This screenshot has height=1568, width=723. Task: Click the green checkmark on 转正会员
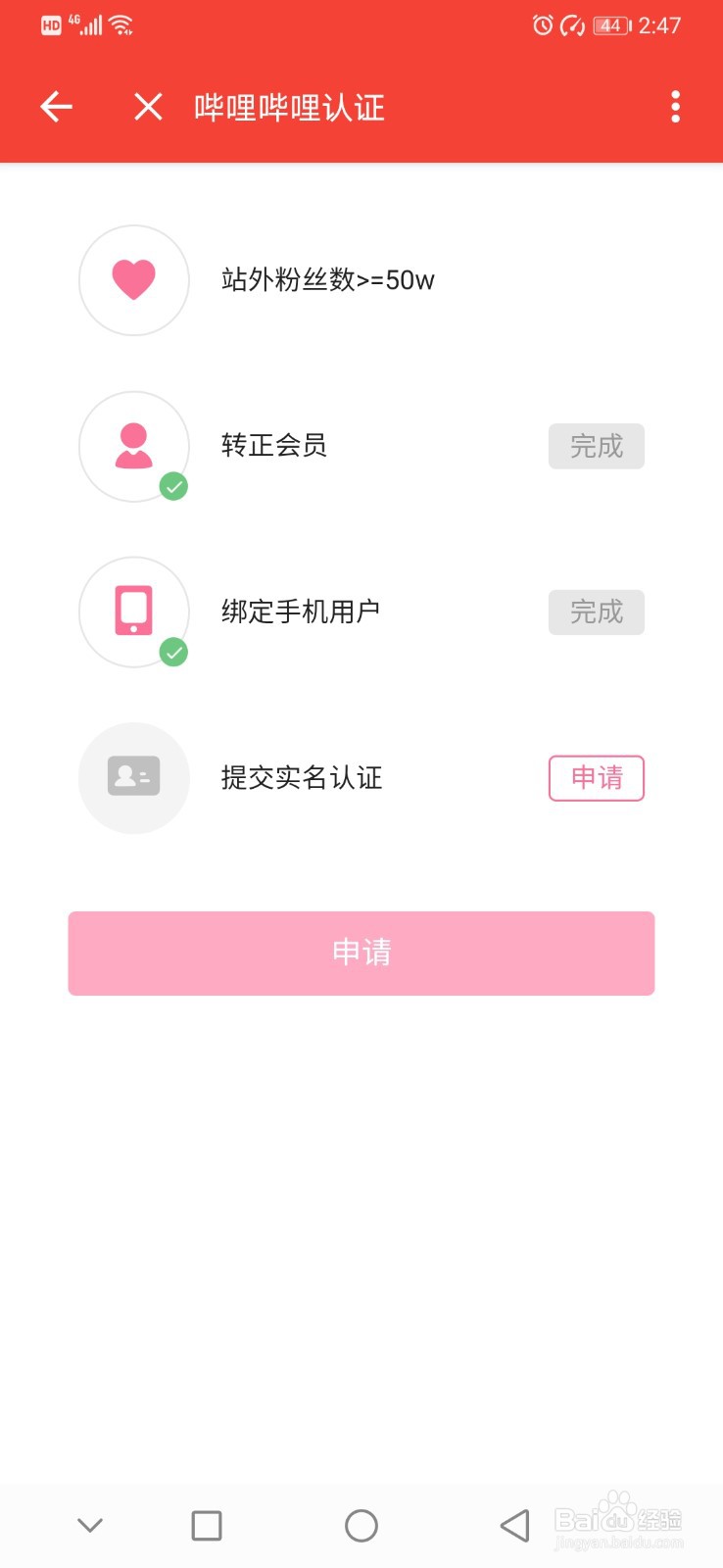(x=174, y=485)
